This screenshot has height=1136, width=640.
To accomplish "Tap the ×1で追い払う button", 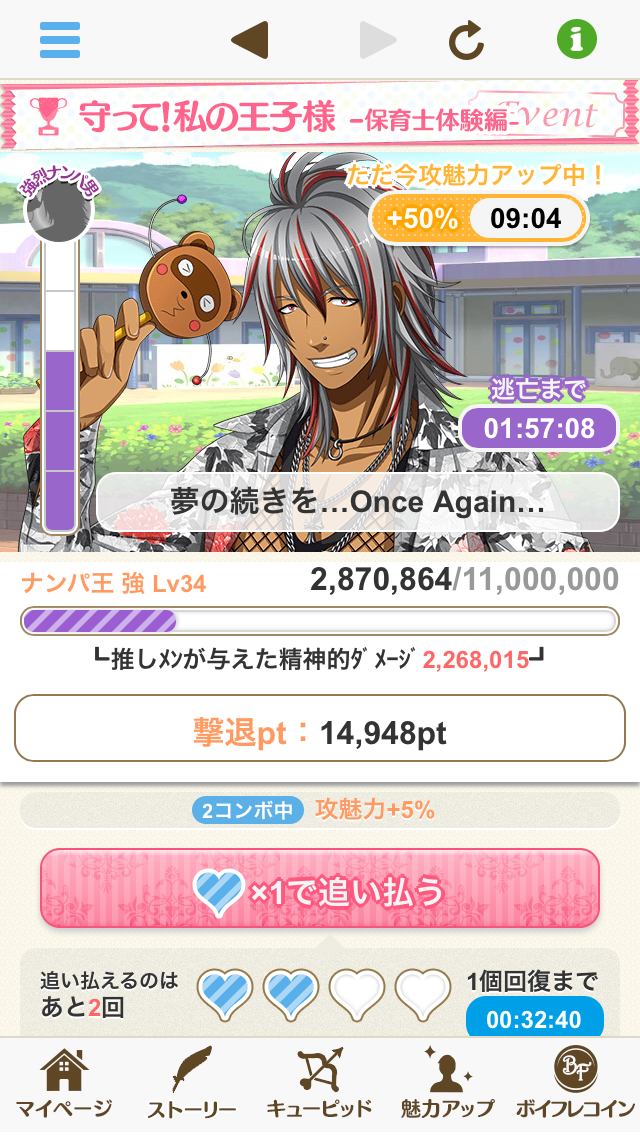I will [x=320, y=888].
